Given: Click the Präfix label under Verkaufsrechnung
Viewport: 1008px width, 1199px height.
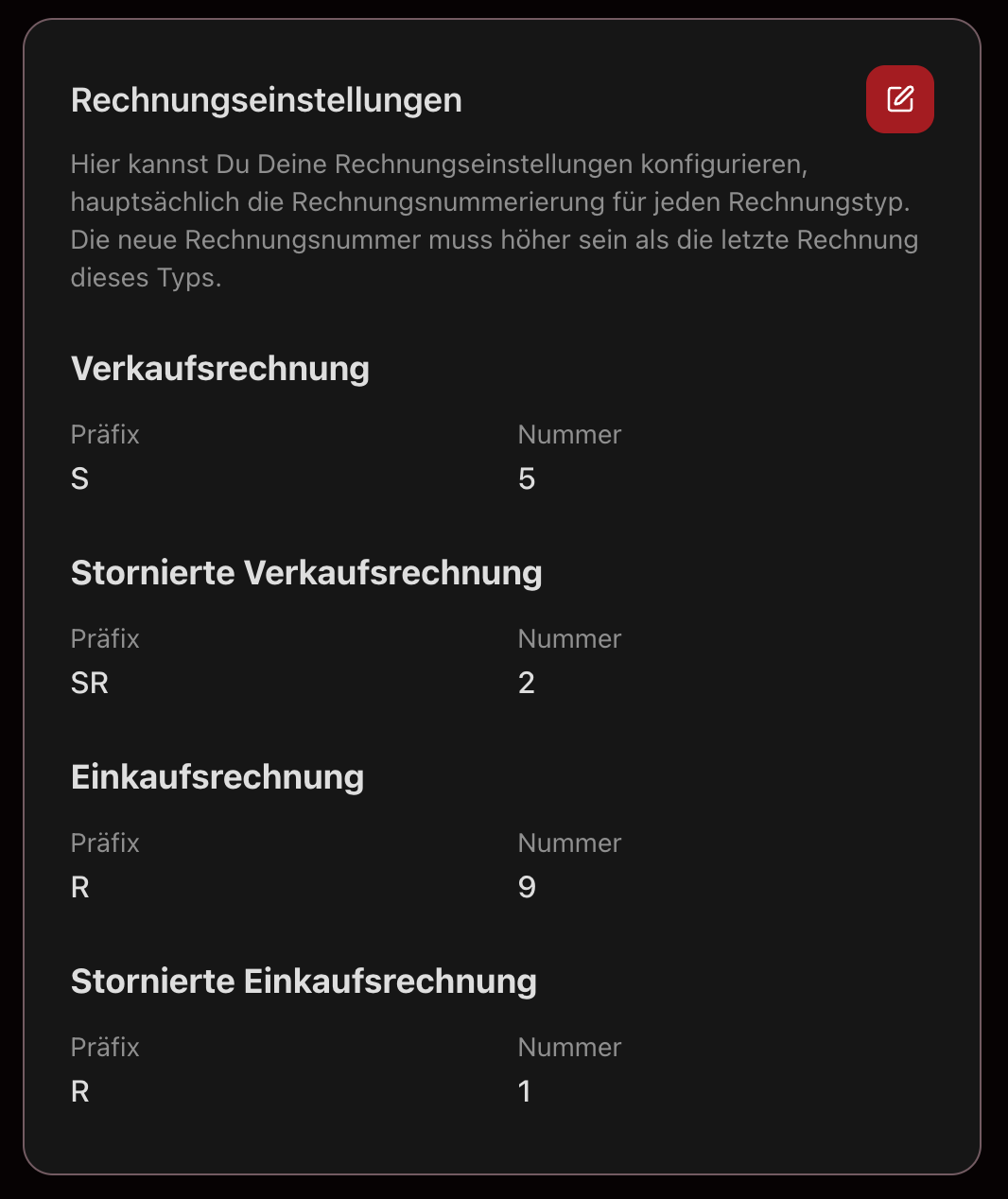Looking at the screenshot, I should tap(104, 434).
